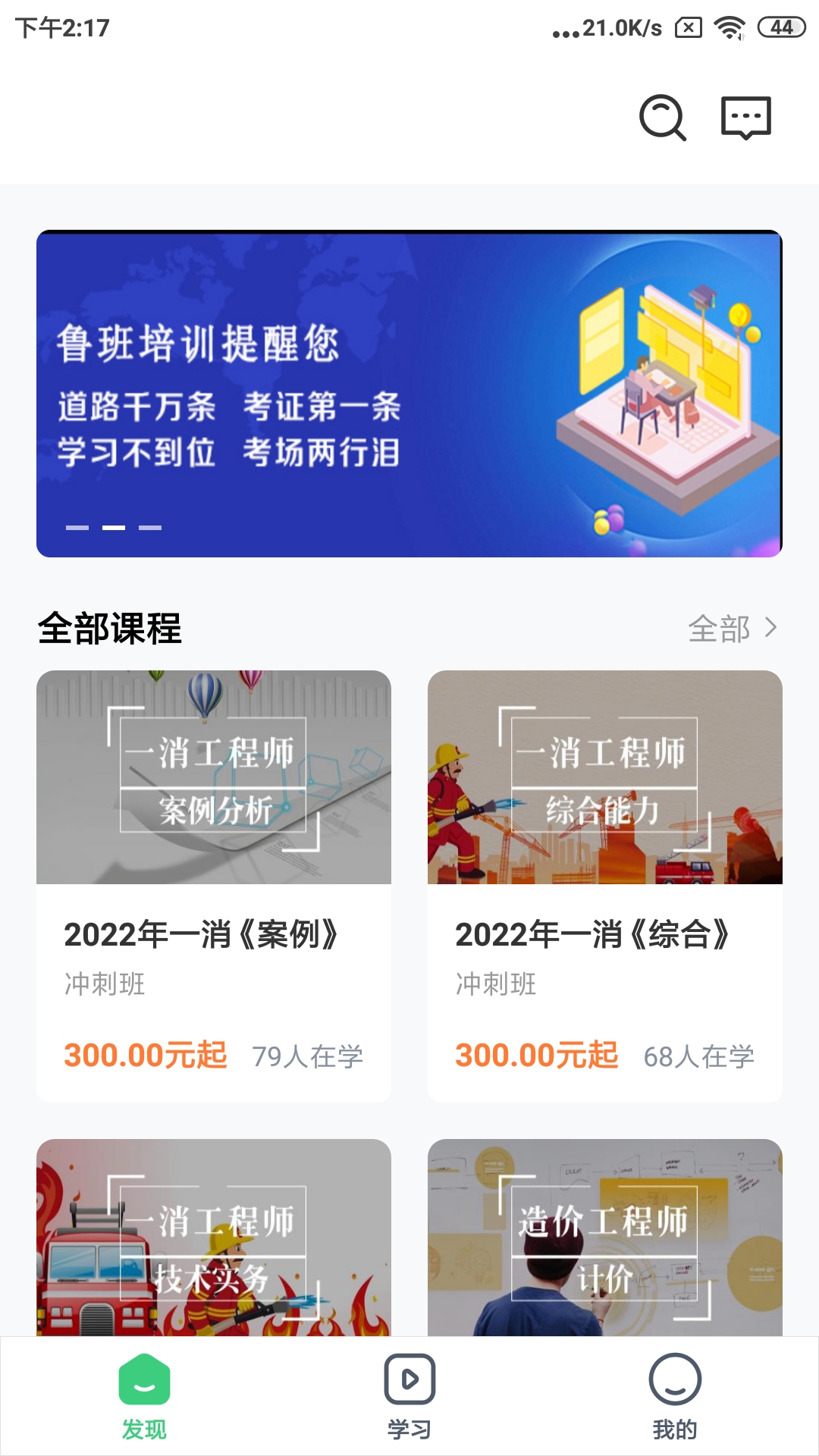Tap the 发现 home icon
The width and height of the screenshot is (819, 1456).
click(143, 1380)
